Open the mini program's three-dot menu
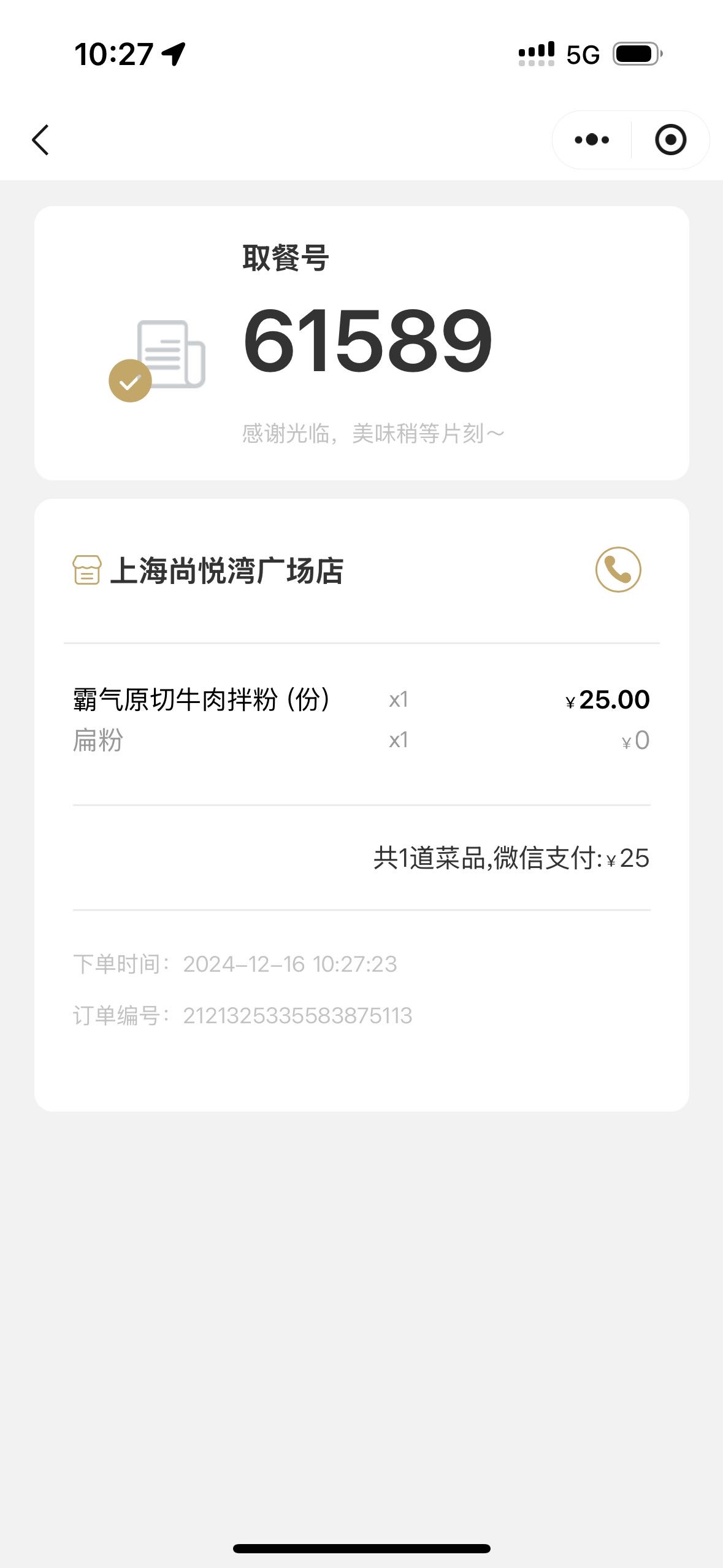 [592, 140]
